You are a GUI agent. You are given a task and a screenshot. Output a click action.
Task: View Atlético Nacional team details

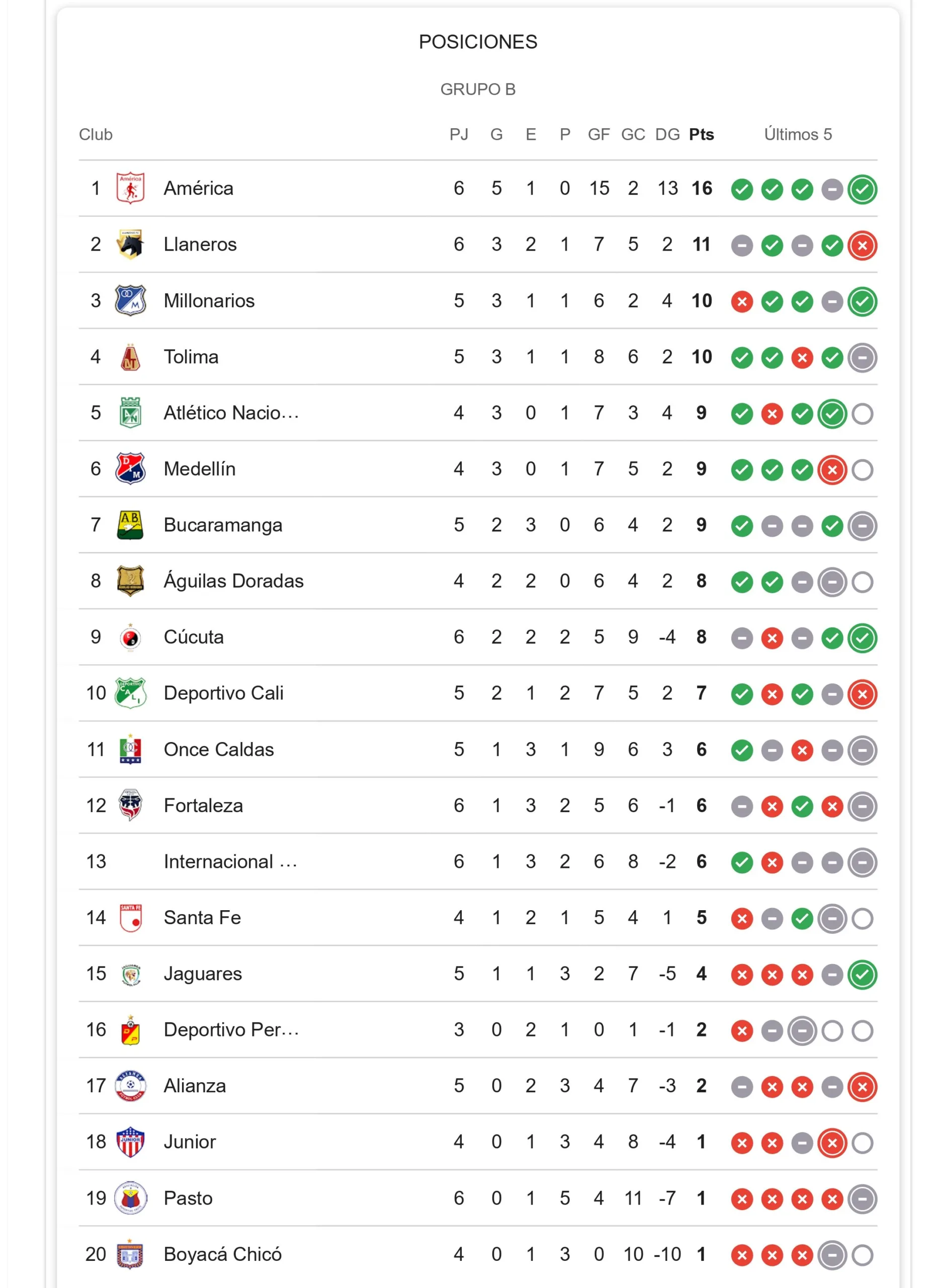[477, 413]
